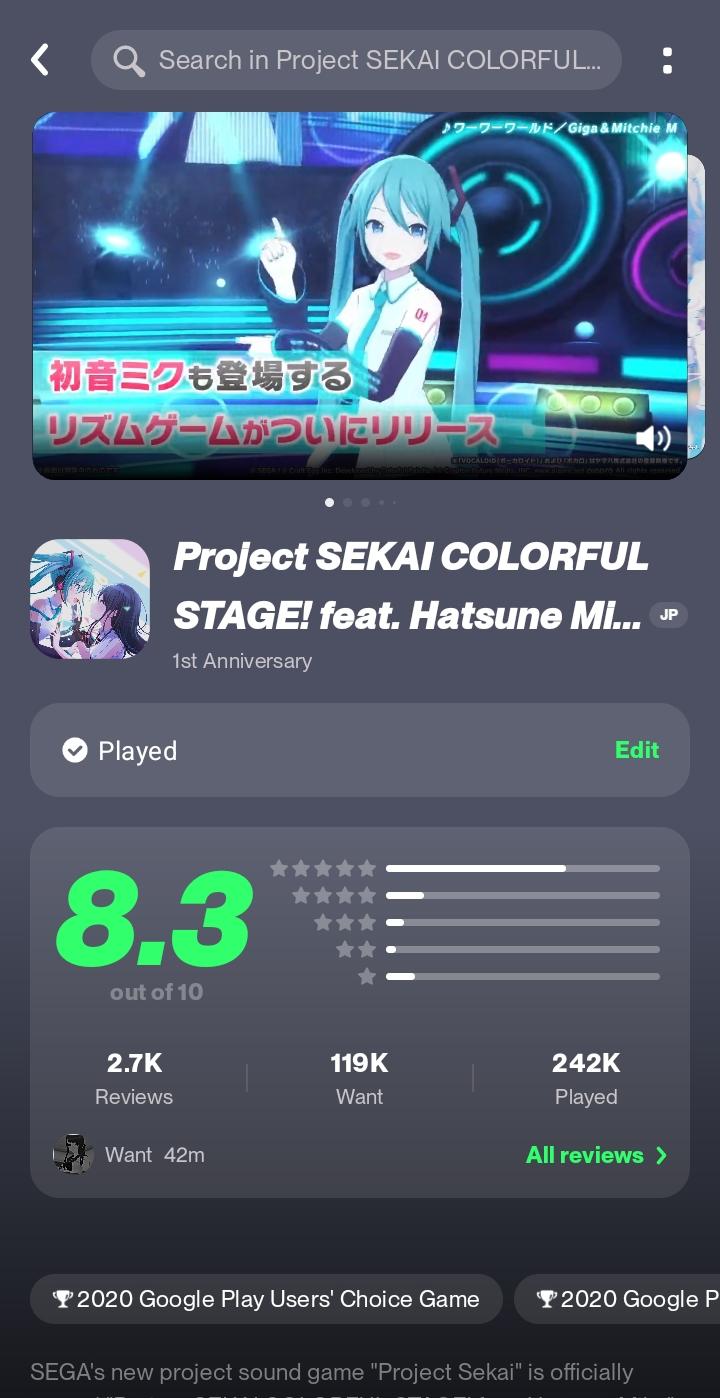This screenshot has width=720, height=1398.
Task: Open 2020 Google Play Users' Choice Game chip
Action: coord(266,1299)
